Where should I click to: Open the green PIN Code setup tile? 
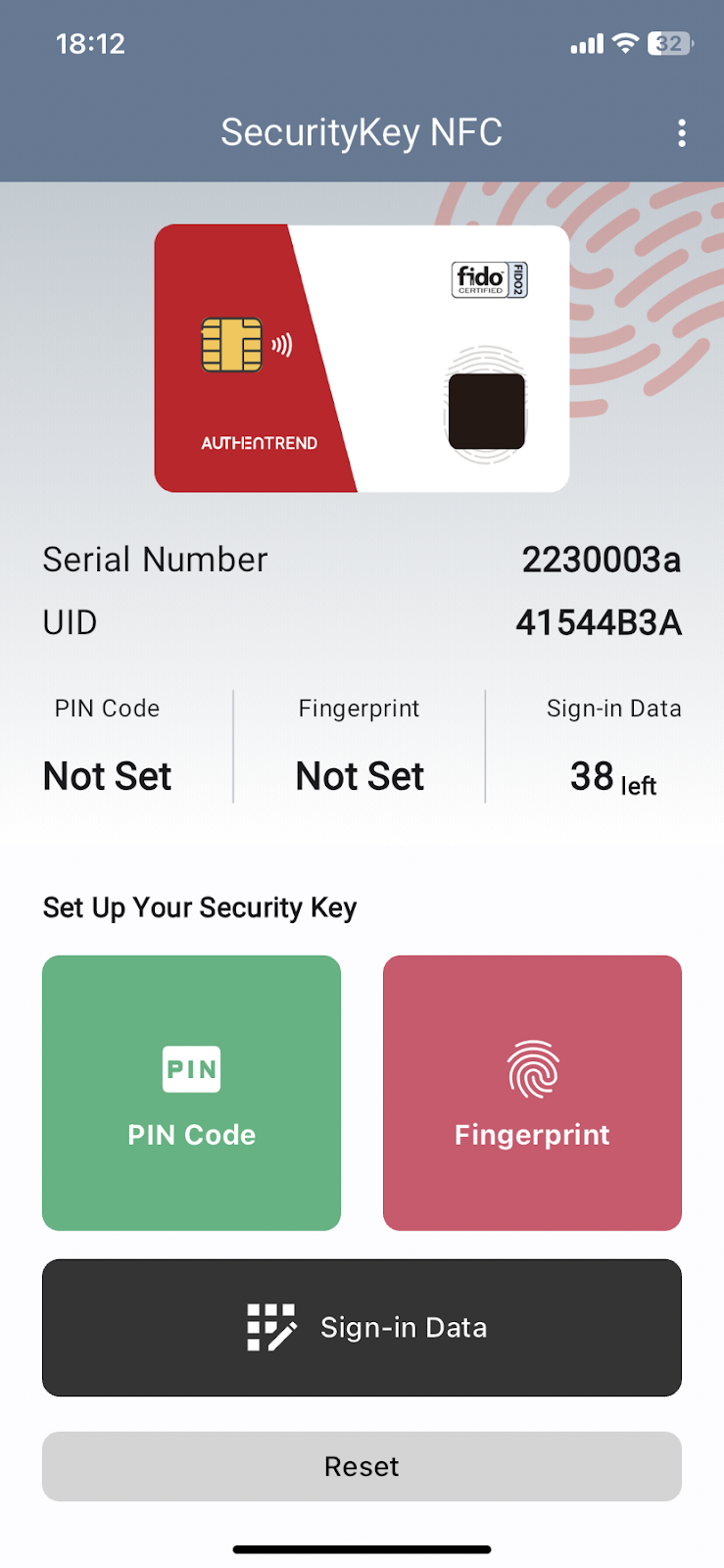(x=191, y=1093)
